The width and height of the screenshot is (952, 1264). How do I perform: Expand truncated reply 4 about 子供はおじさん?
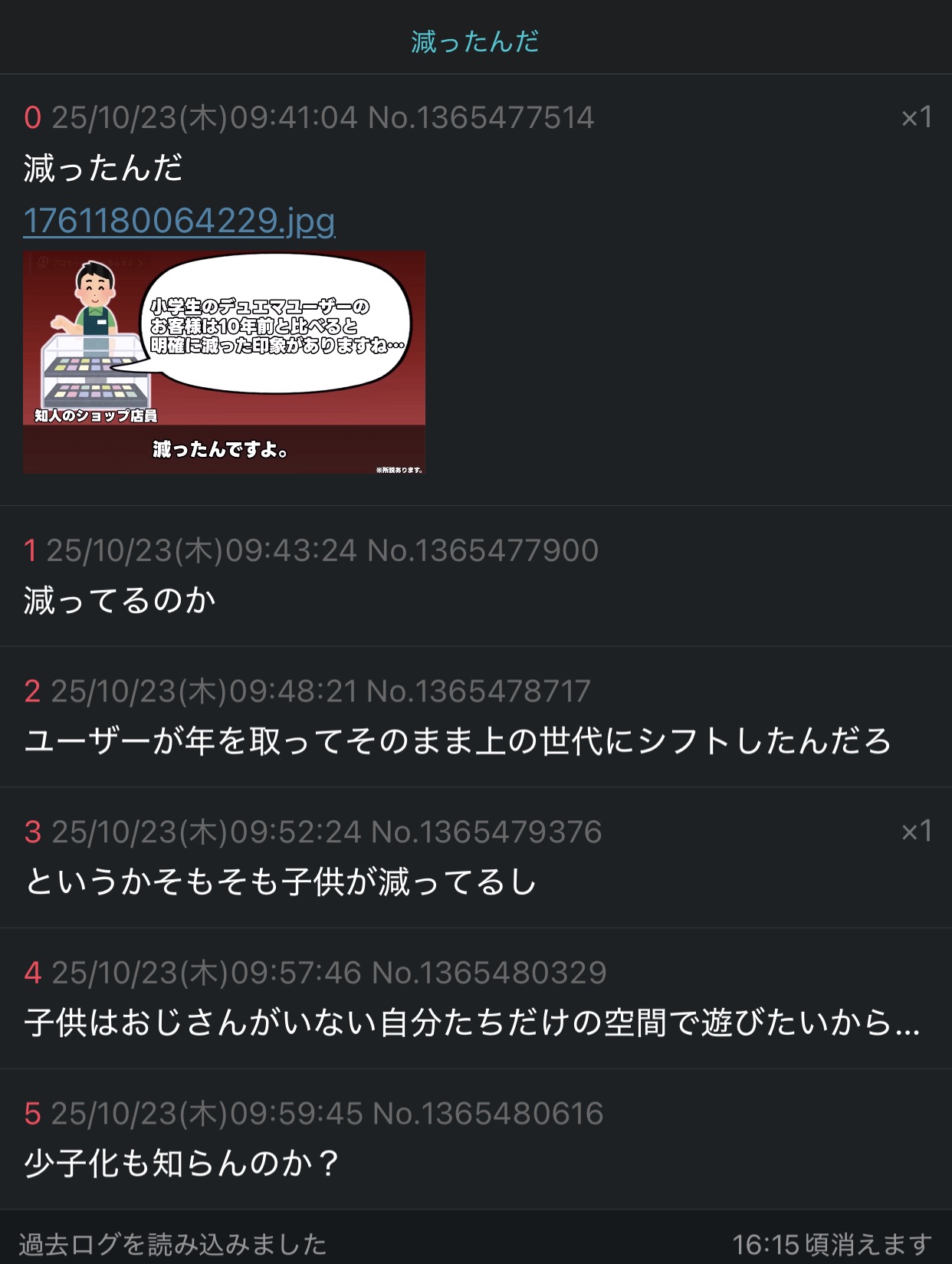tap(471, 1023)
